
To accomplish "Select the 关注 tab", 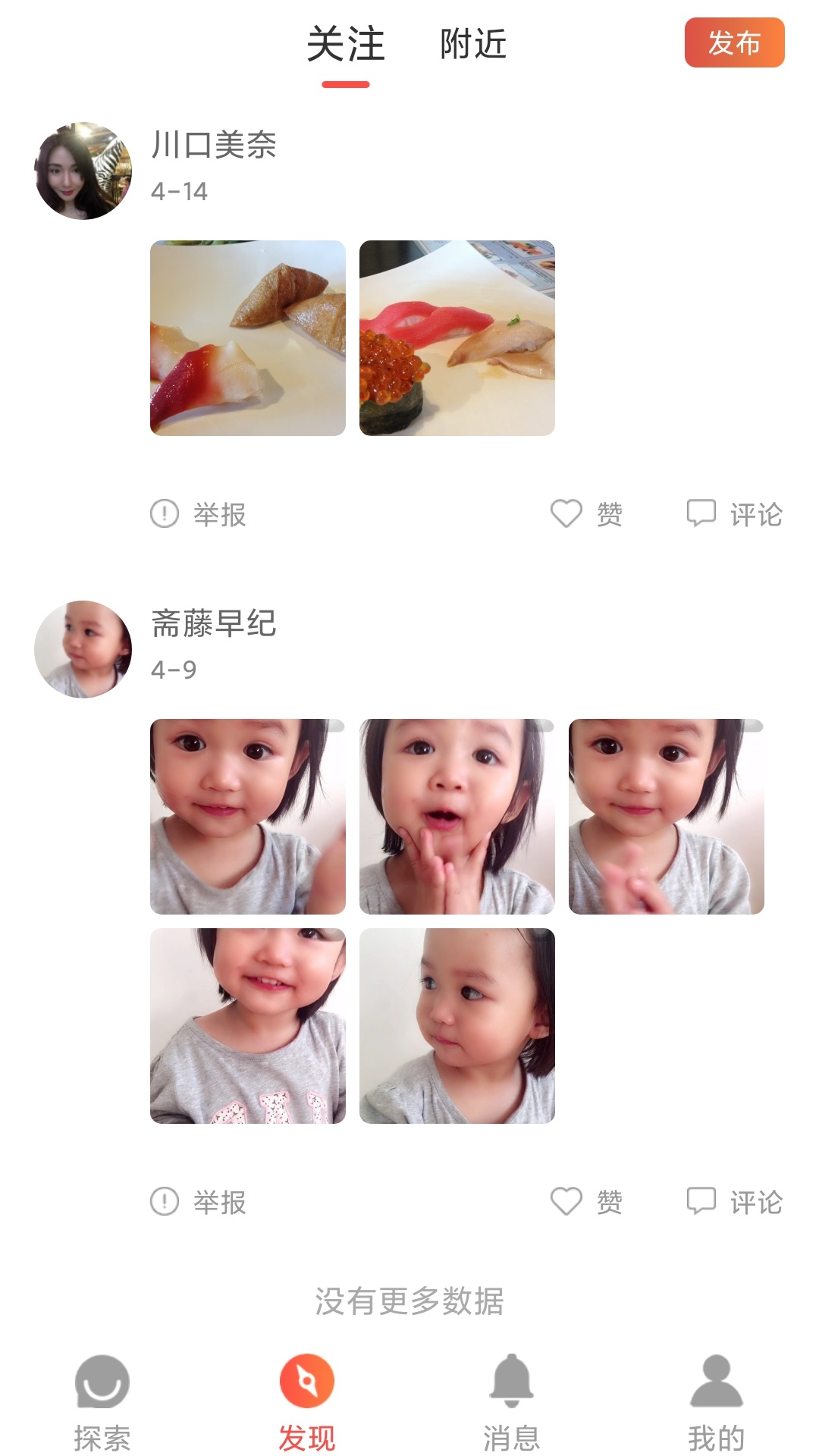I will [346, 44].
